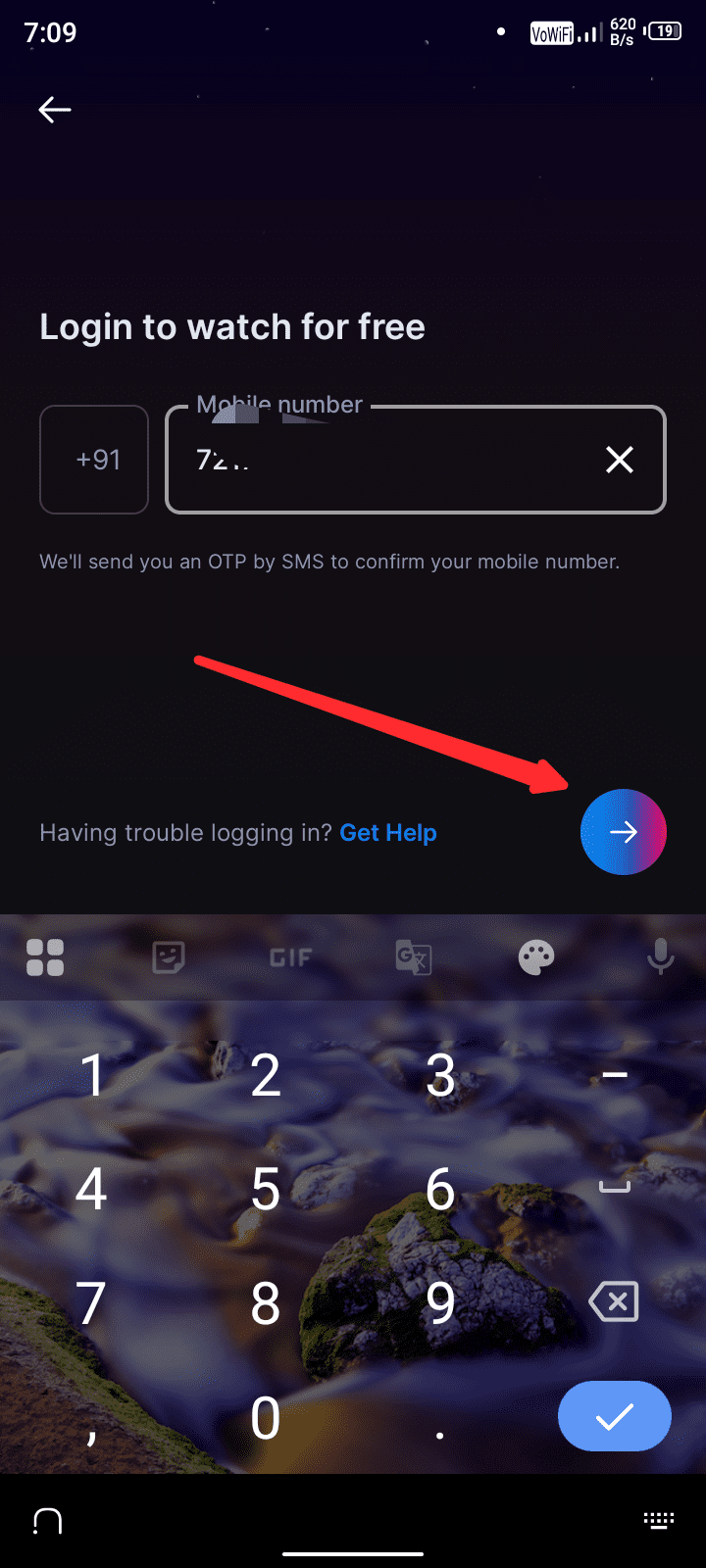Tap the +91 country code box

coord(94,460)
